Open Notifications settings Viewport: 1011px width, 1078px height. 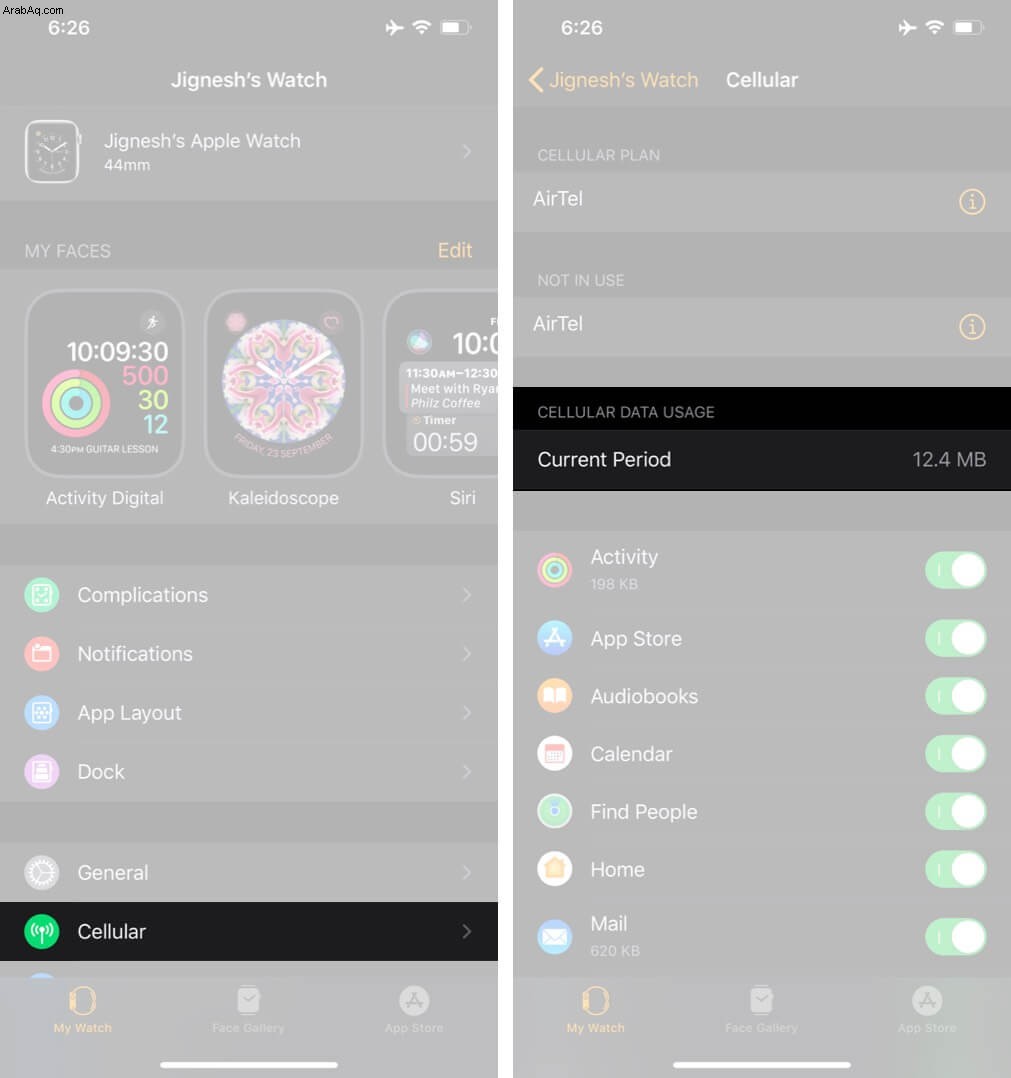click(x=248, y=654)
